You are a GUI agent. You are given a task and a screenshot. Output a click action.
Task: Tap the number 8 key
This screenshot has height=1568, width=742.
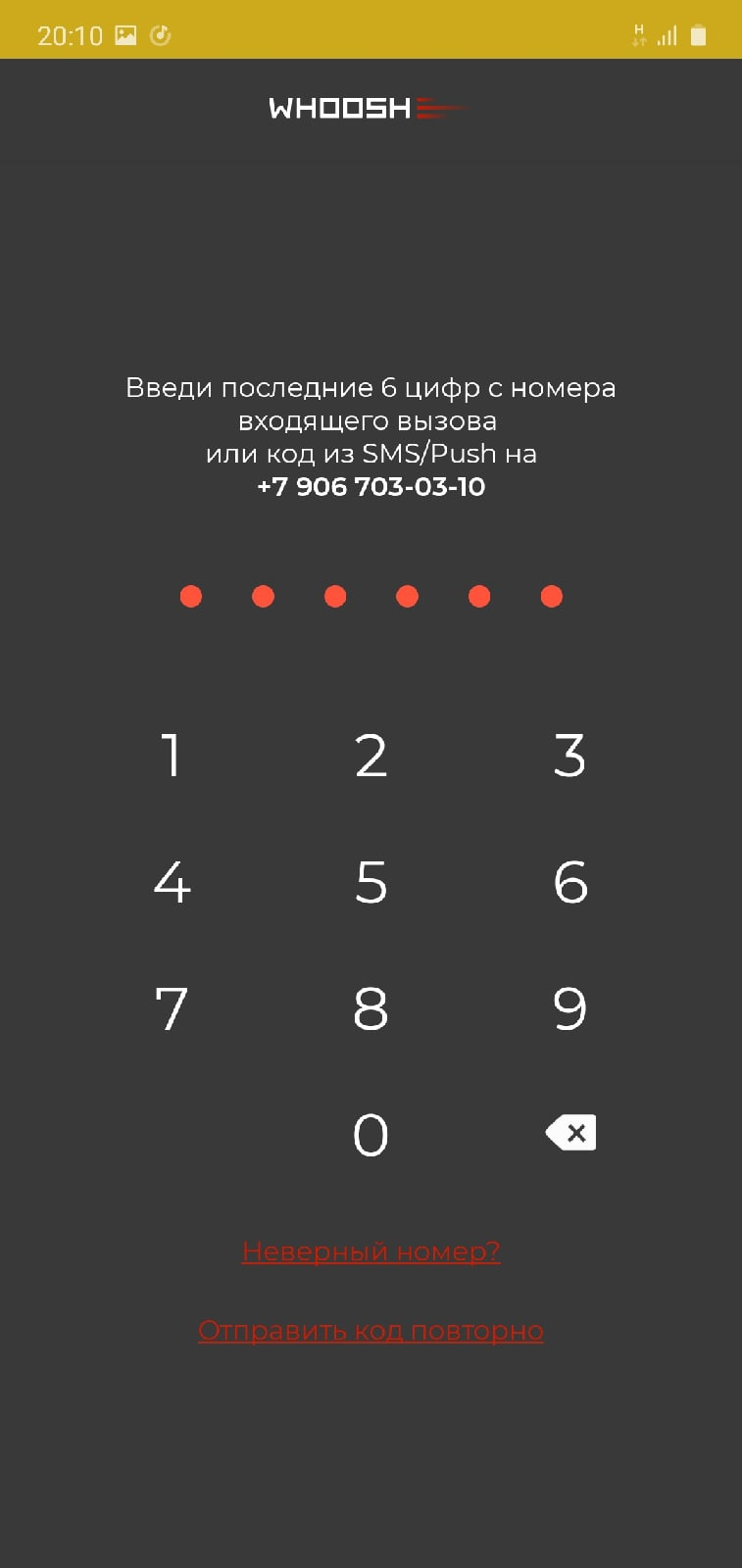371,1008
